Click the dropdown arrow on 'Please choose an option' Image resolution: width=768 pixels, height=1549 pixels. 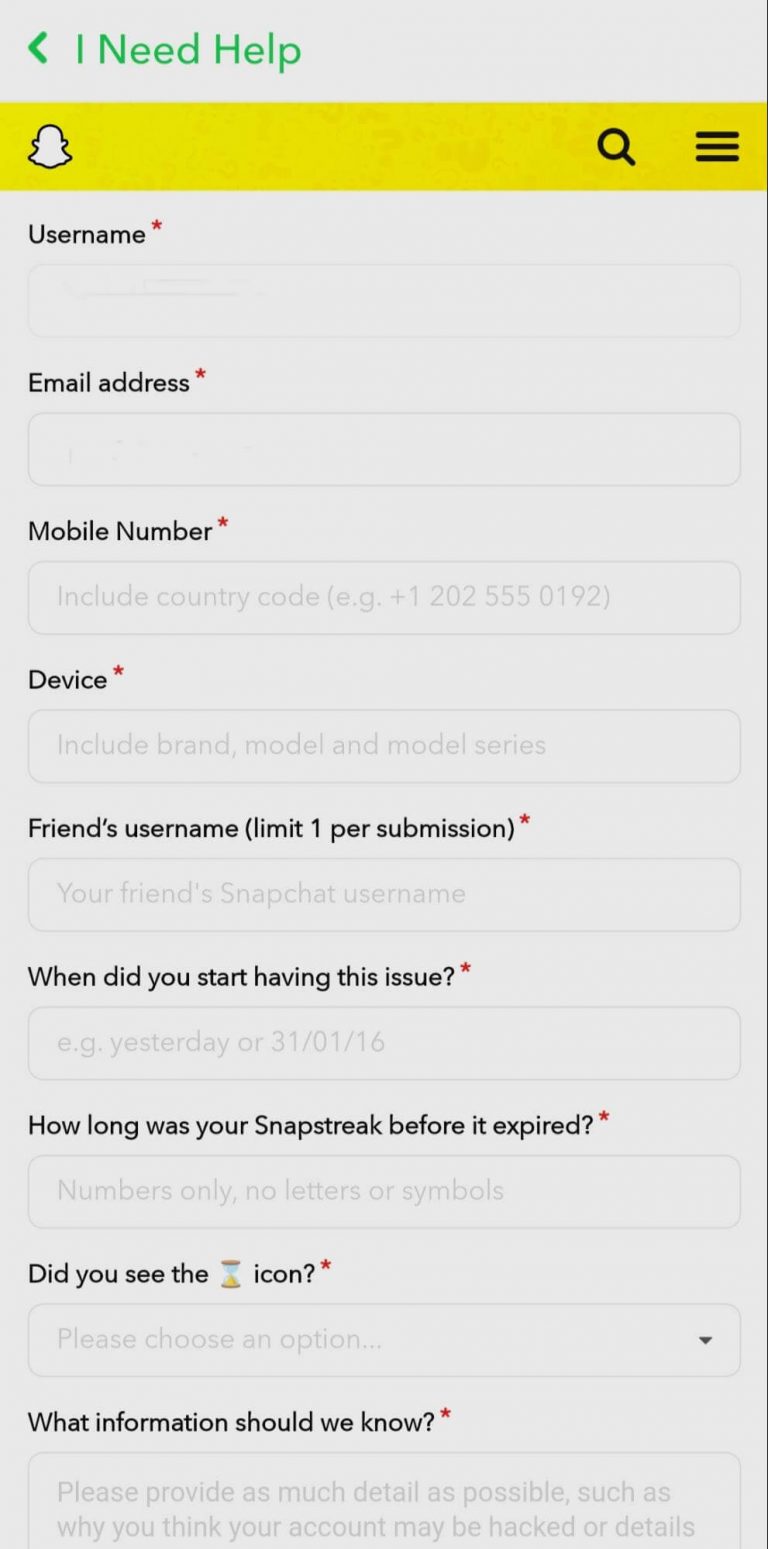click(707, 1340)
